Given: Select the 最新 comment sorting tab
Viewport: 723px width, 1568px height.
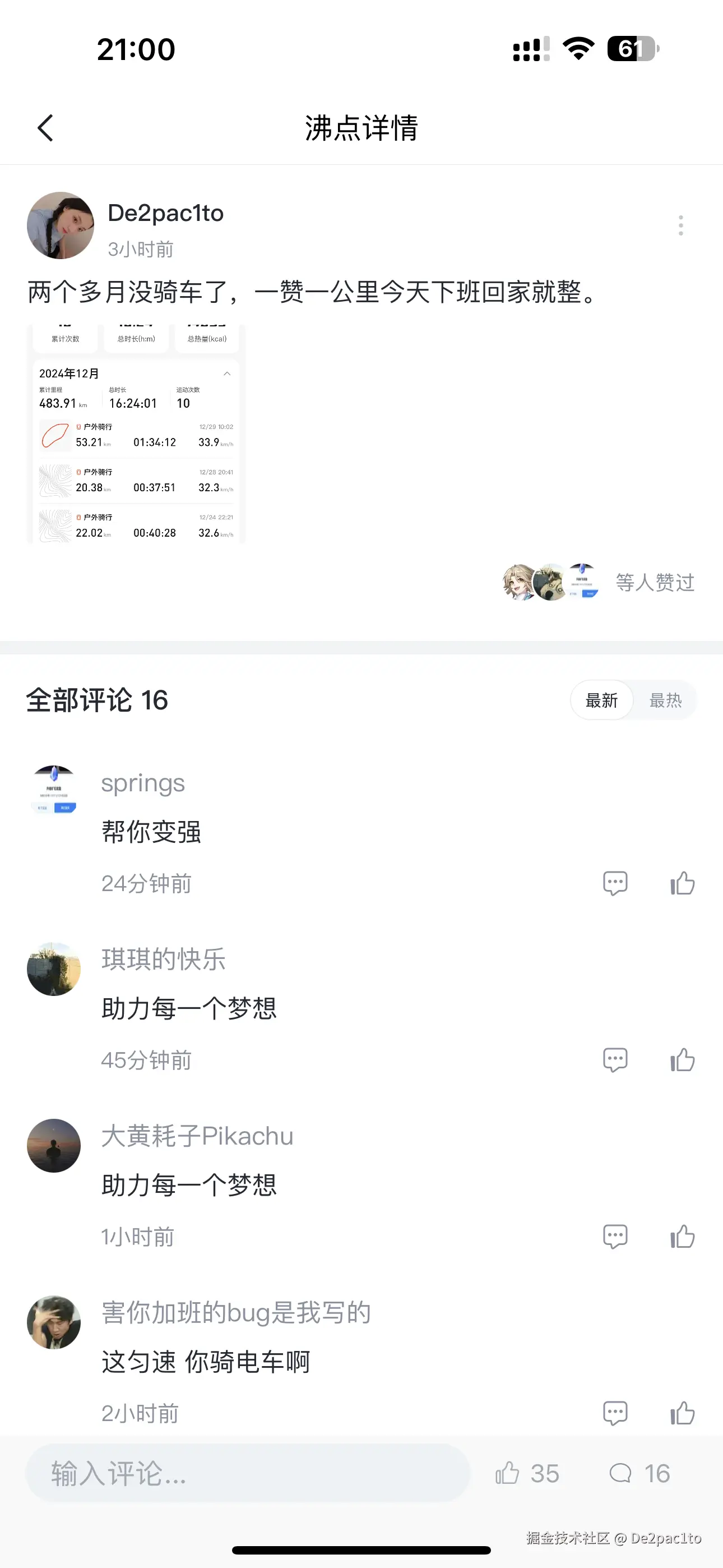Looking at the screenshot, I should 601,700.
